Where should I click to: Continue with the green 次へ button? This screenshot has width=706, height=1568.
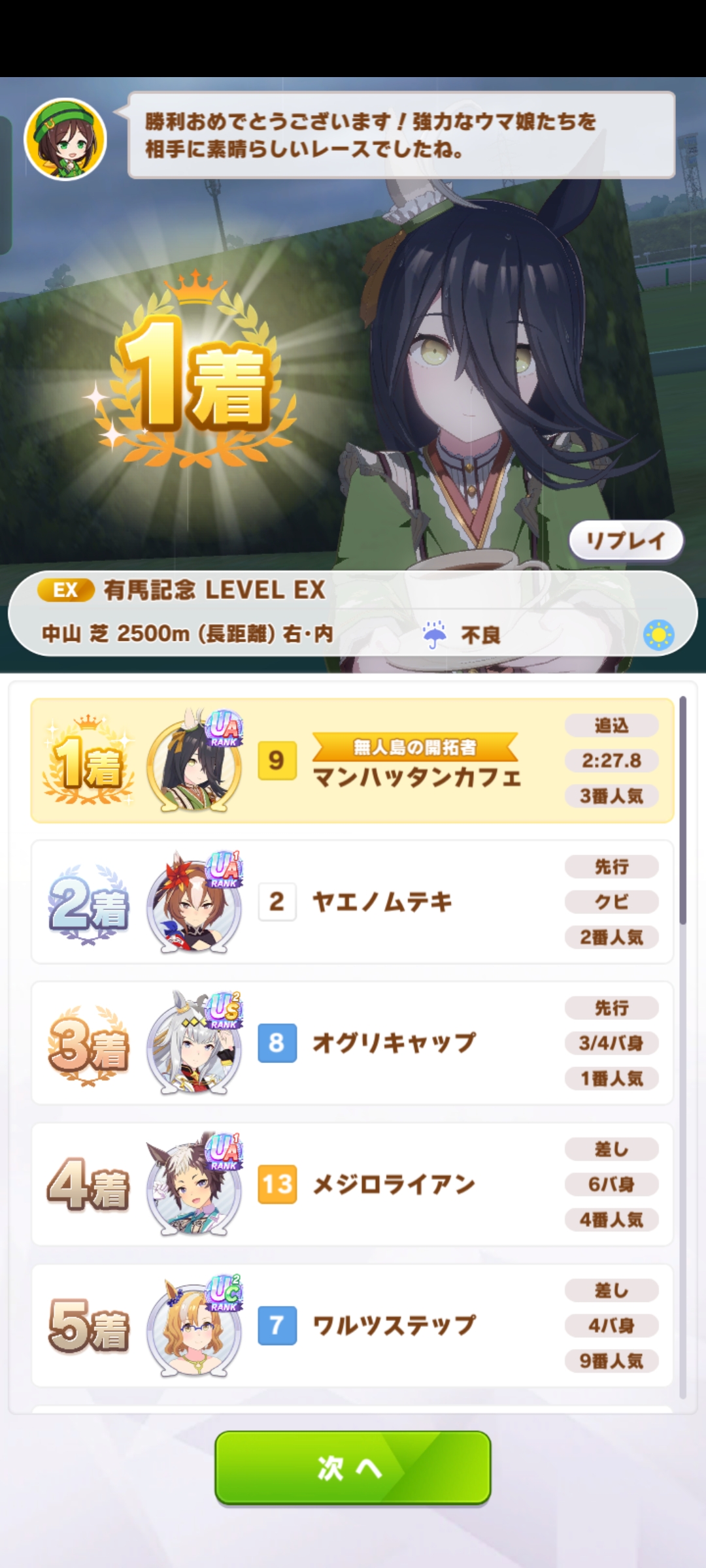click(353, 1467)
